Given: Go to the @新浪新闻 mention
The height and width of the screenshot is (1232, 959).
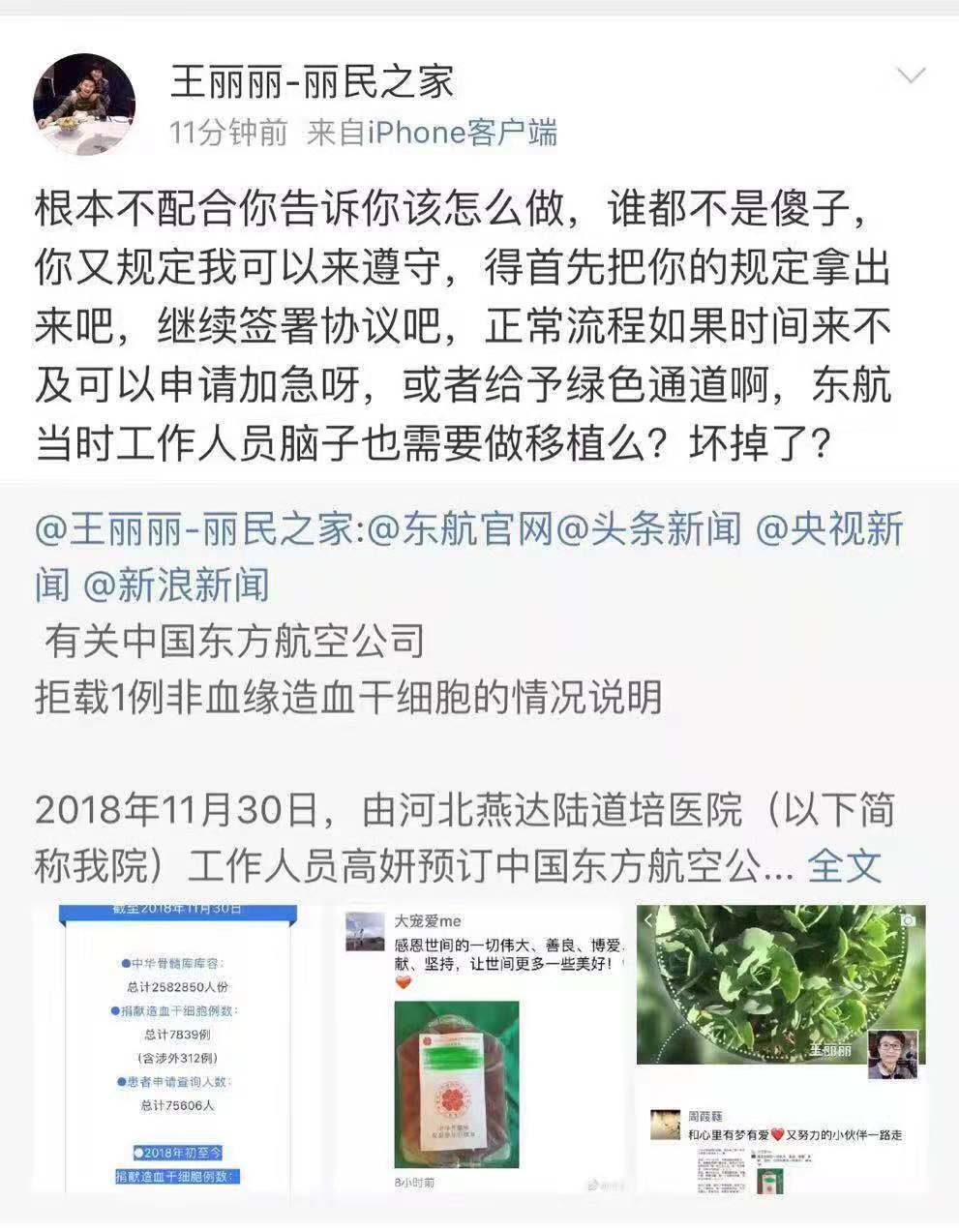Looking at the screenshot, I should tap(176, 585).
